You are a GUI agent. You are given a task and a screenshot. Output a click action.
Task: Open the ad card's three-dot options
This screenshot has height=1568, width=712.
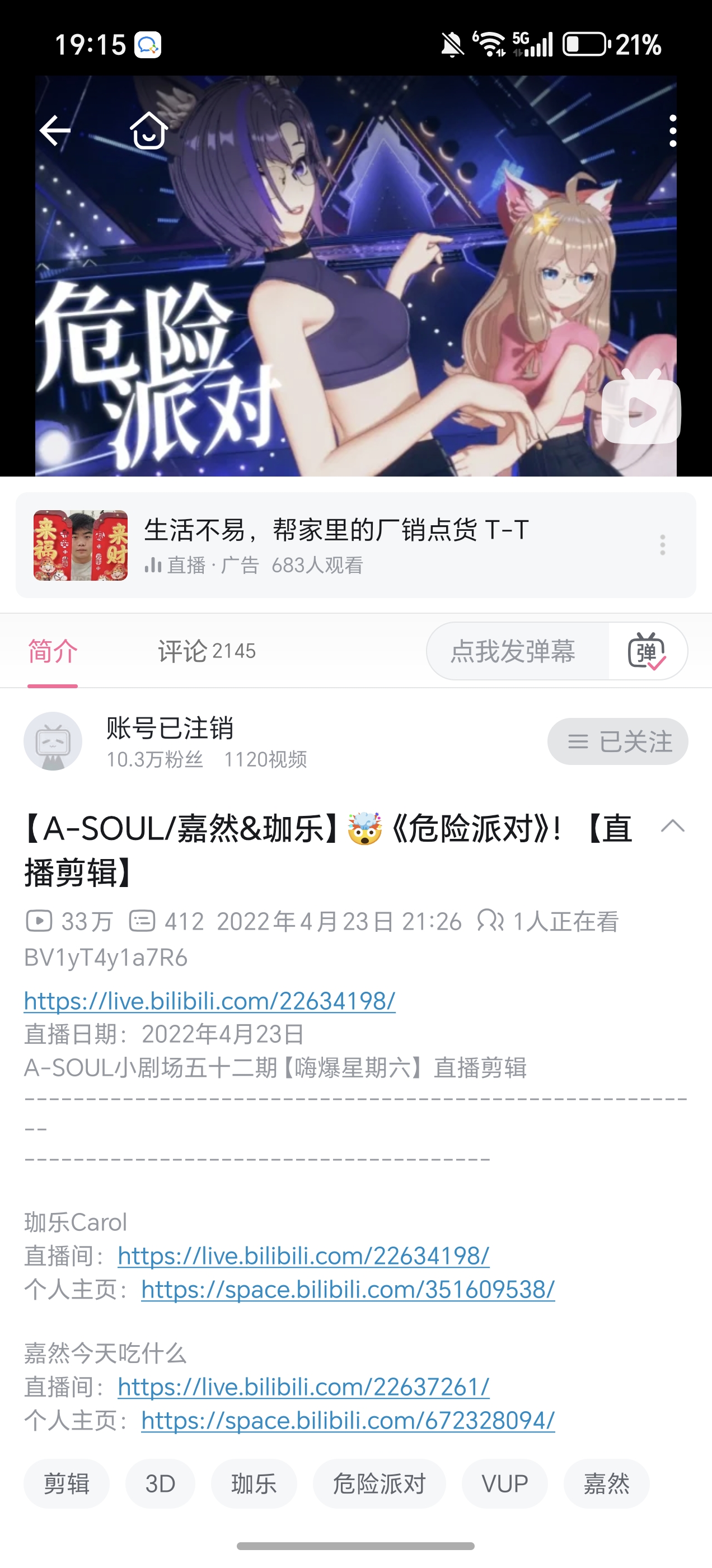point(663,545)
